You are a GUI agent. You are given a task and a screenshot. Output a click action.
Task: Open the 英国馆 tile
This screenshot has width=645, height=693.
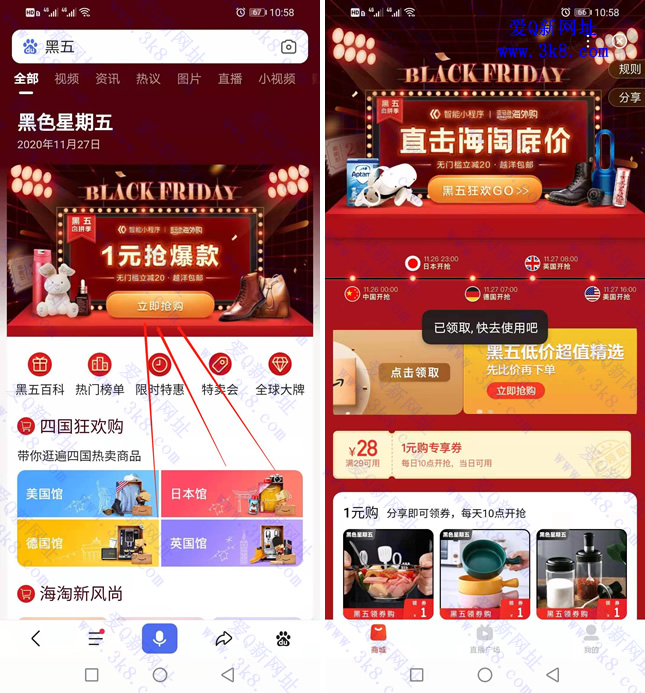pos(231,543)
